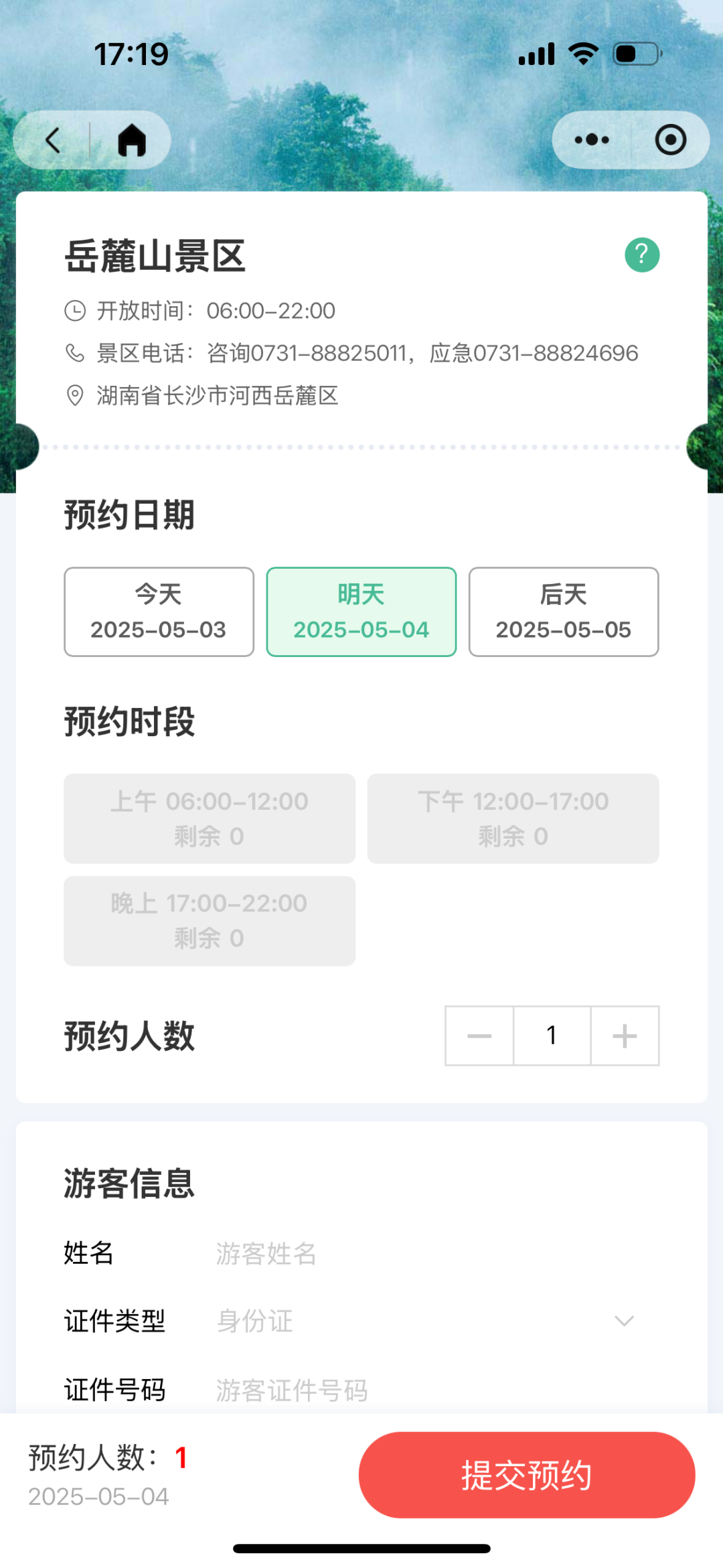Submit the booking with 提交预约
723x1568 pixels.
pos(527,1475)
